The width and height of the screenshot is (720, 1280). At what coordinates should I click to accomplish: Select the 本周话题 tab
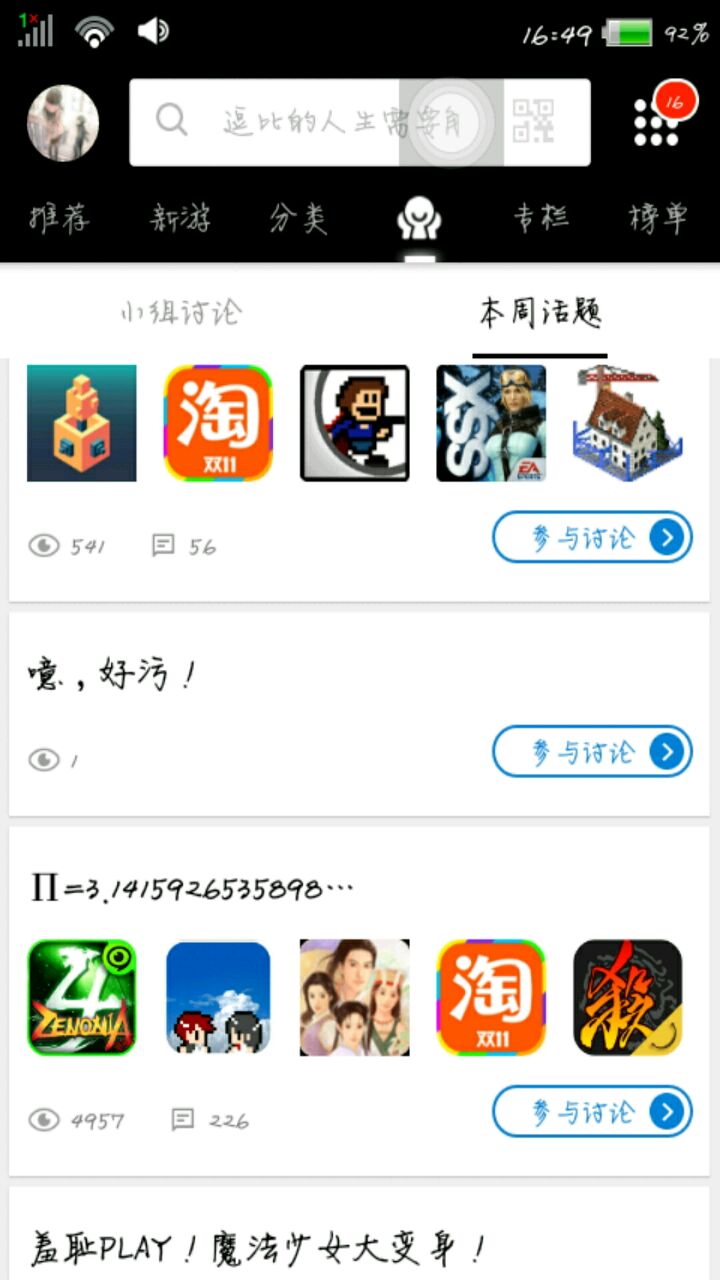(x=540, y=314)
